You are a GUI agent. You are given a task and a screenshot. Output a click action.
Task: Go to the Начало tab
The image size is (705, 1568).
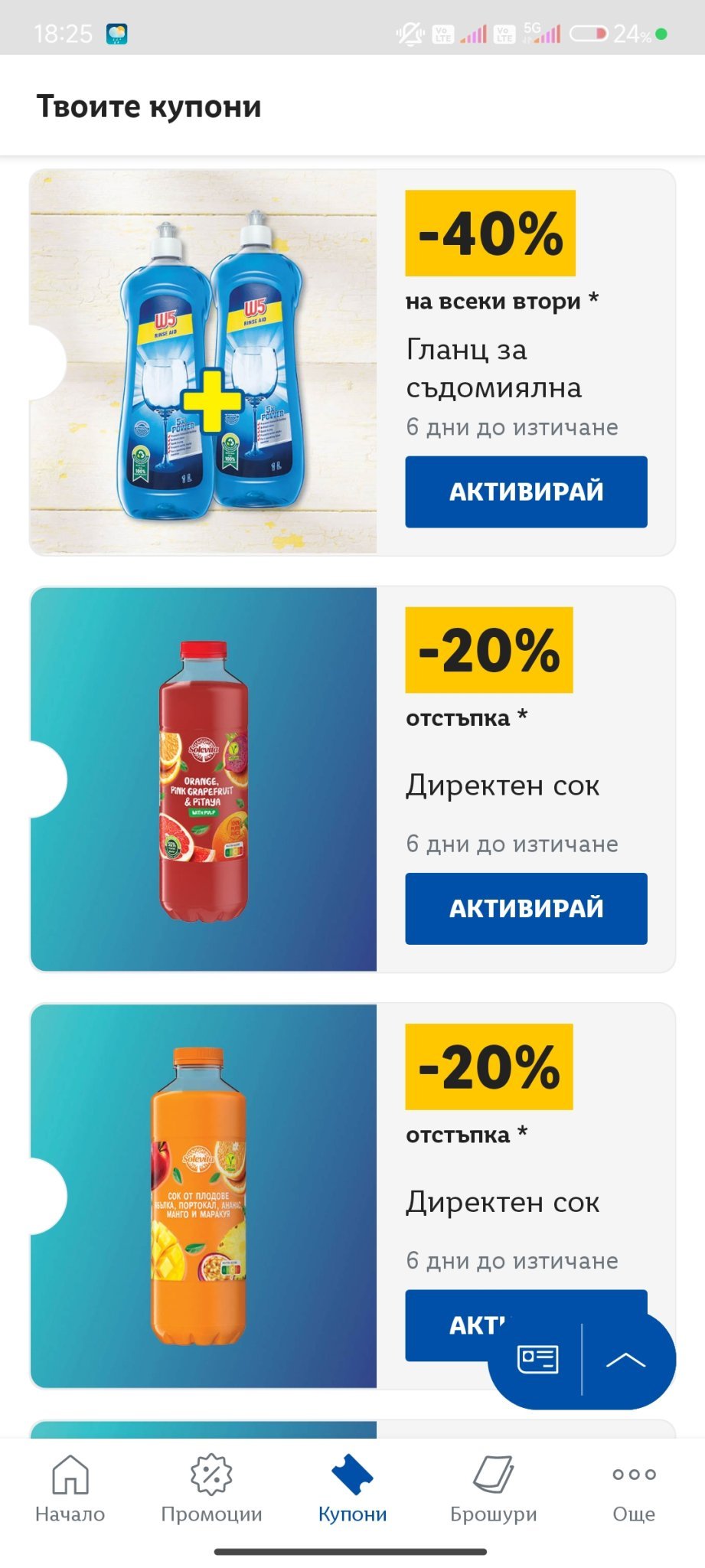tap(70, 1488)
